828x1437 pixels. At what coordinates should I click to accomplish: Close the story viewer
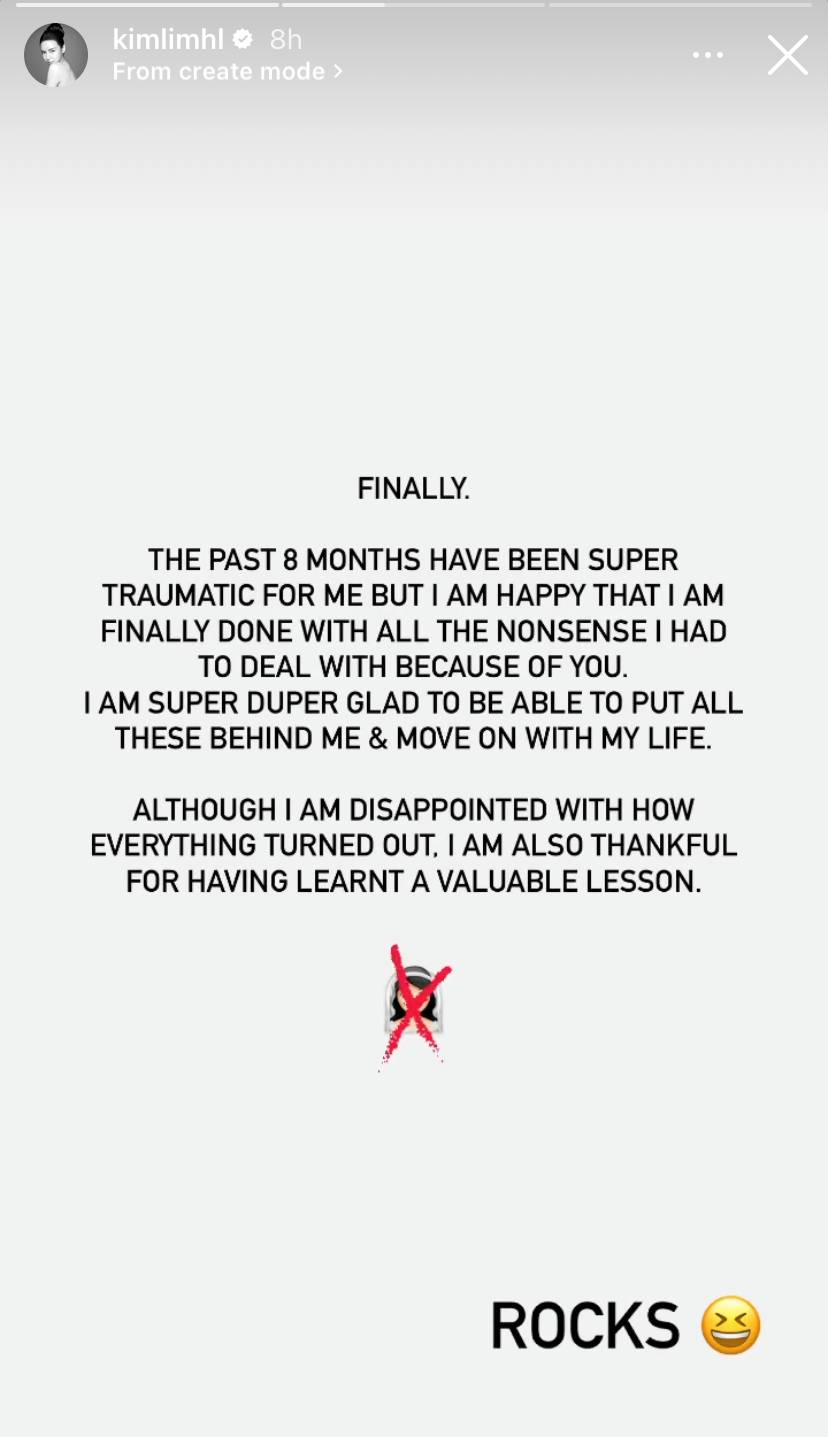(x=787, y=55)
